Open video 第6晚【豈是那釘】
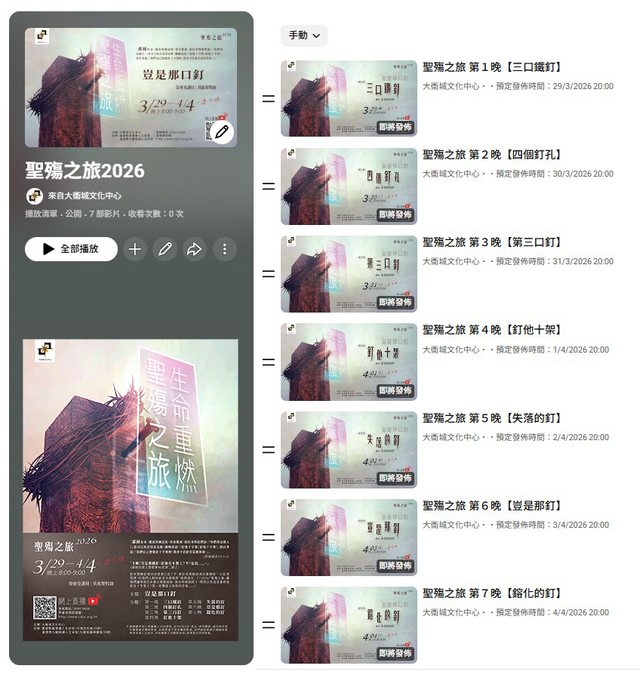The height and width of the screenshot is (678, 640). (x=492, y=507)
